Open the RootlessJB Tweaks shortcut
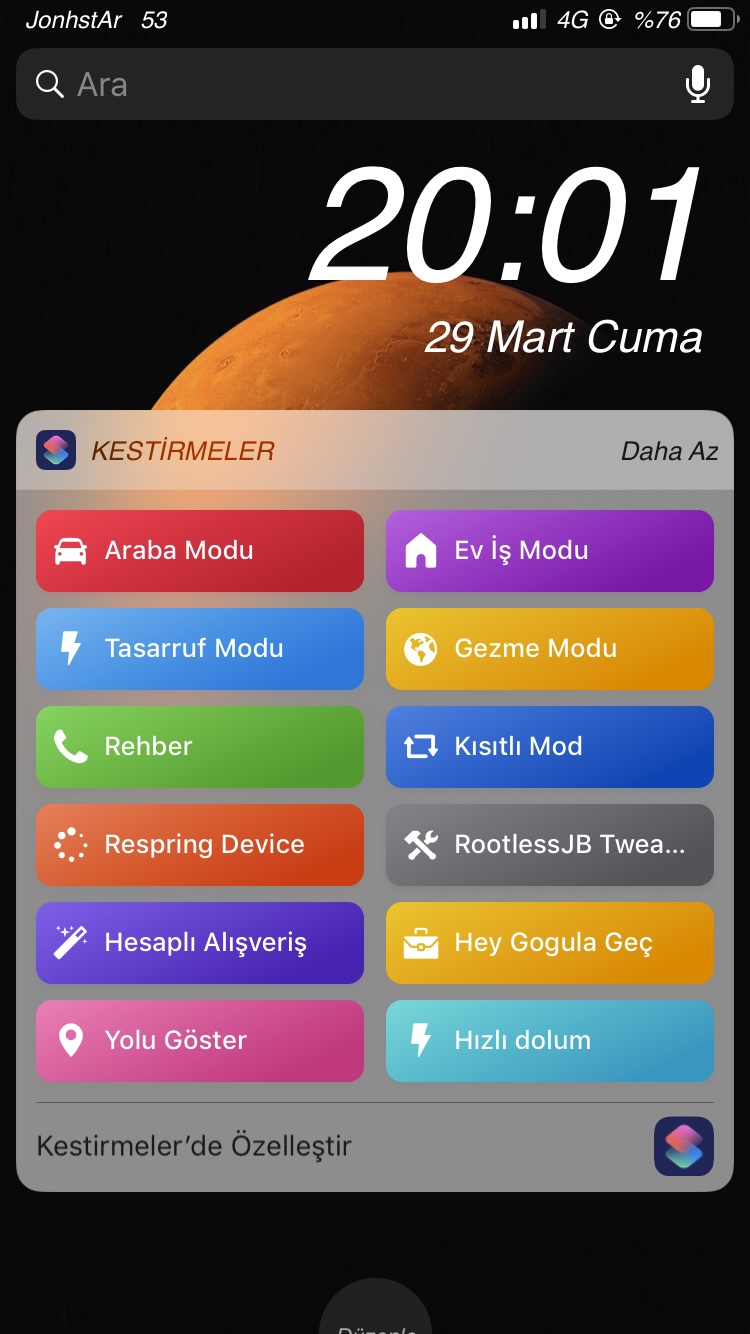 (550, 845)
